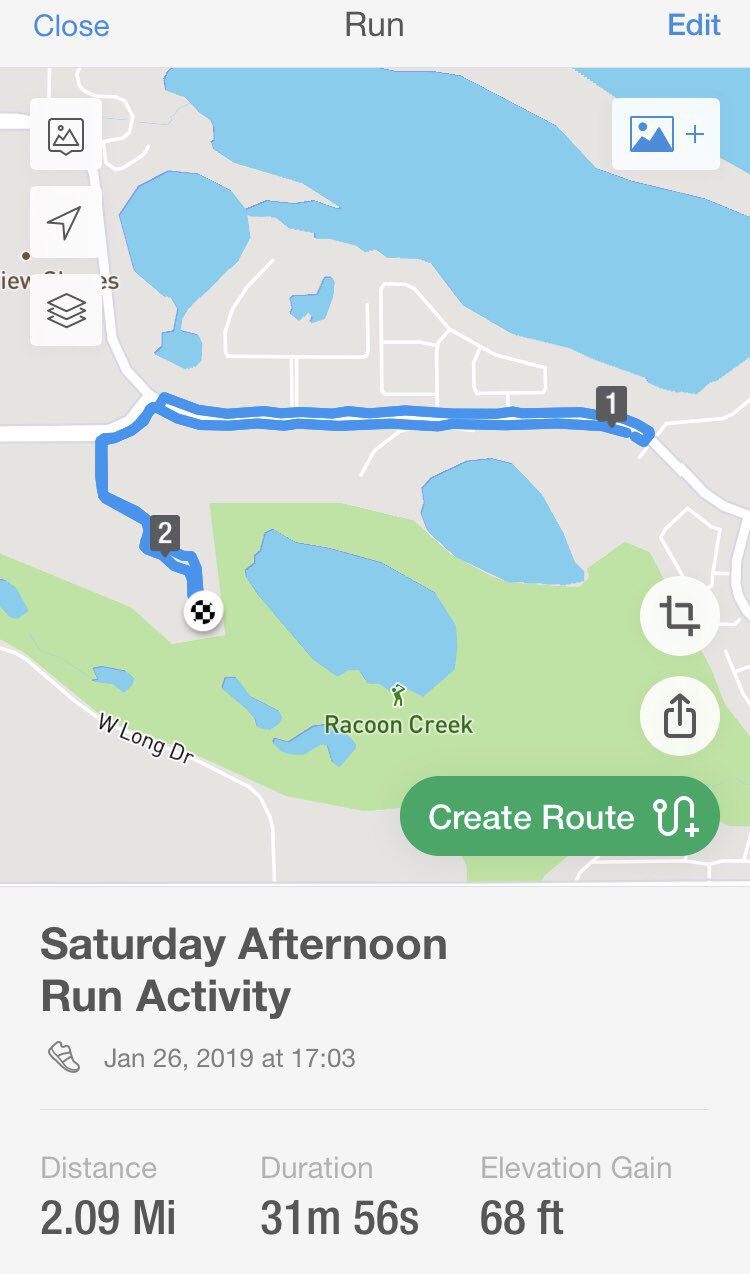The width and height of the screenshot is (750, 1274).
Task: Share this run activity
Action: coord(679,716)
